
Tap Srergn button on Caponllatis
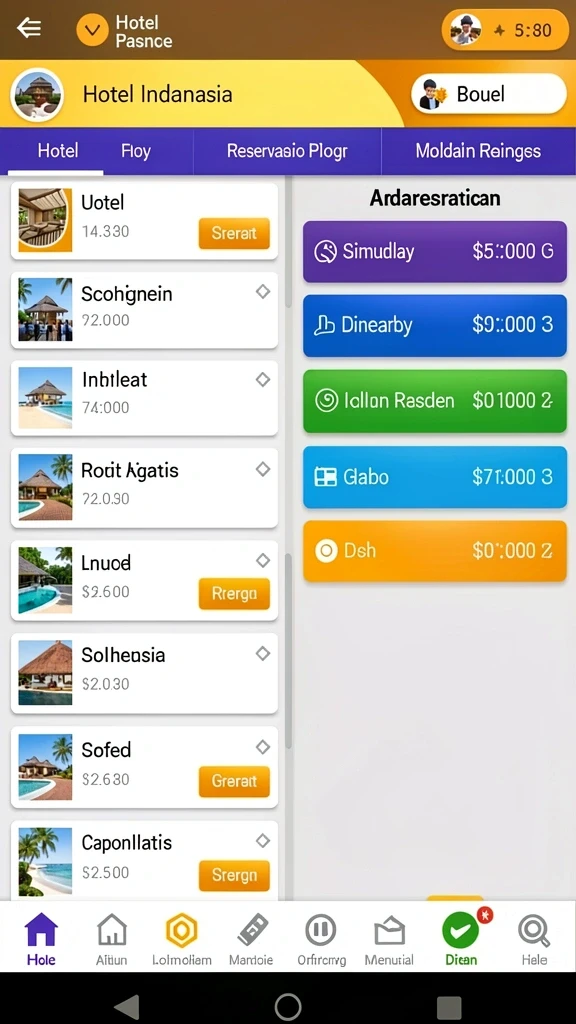click(234, 875)
